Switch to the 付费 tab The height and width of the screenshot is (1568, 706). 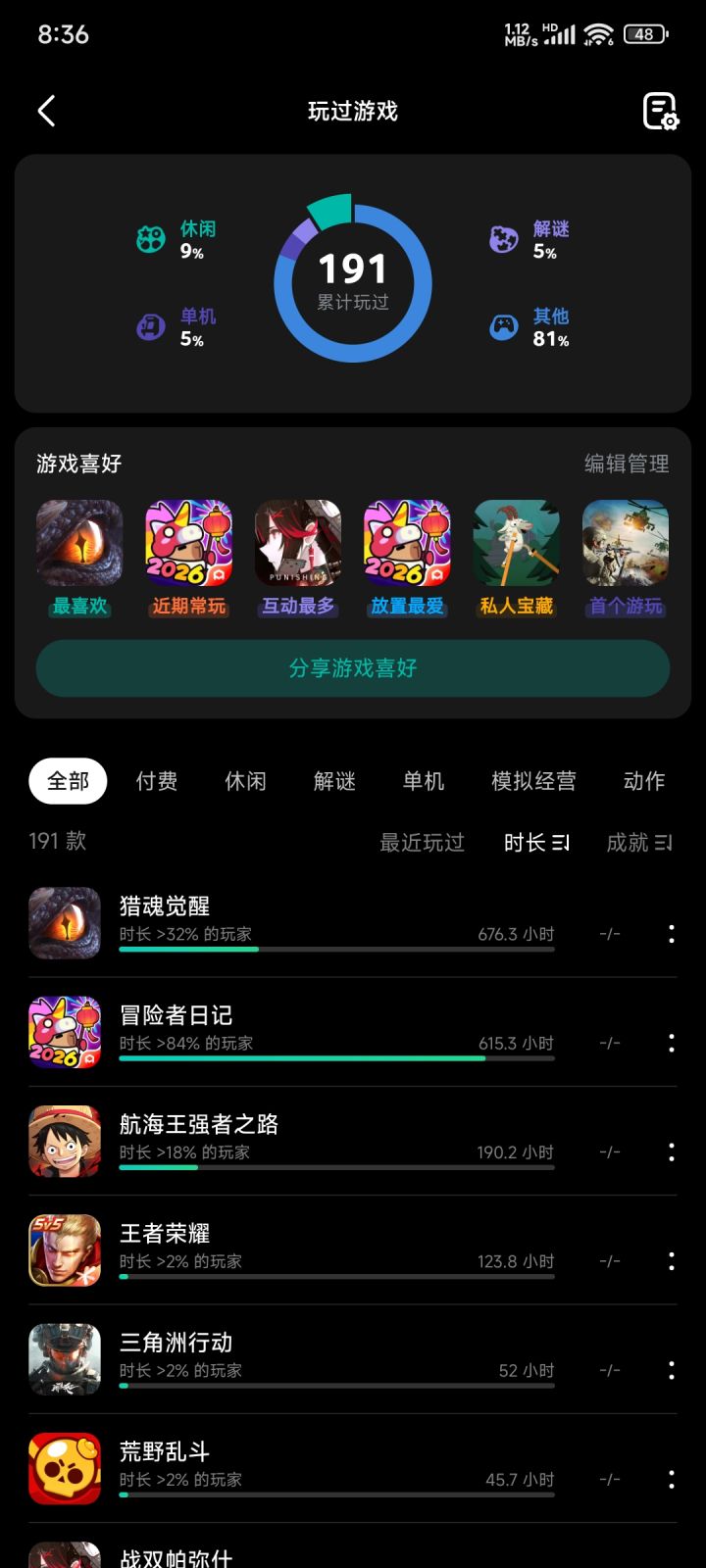tap(157, 781)
